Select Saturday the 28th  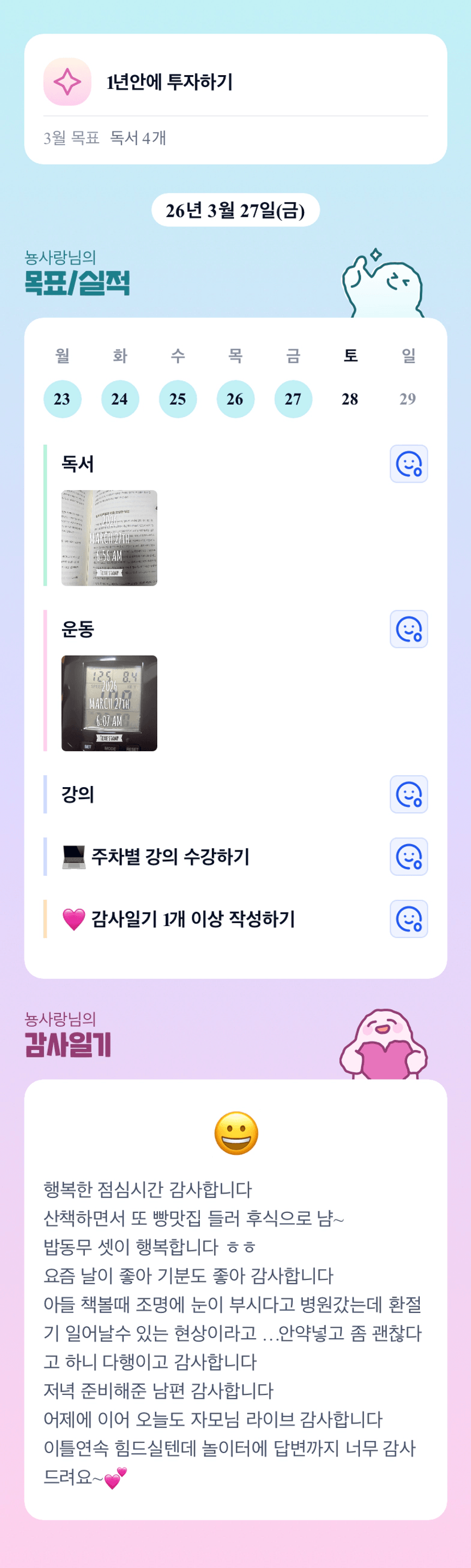pos(350,400)
